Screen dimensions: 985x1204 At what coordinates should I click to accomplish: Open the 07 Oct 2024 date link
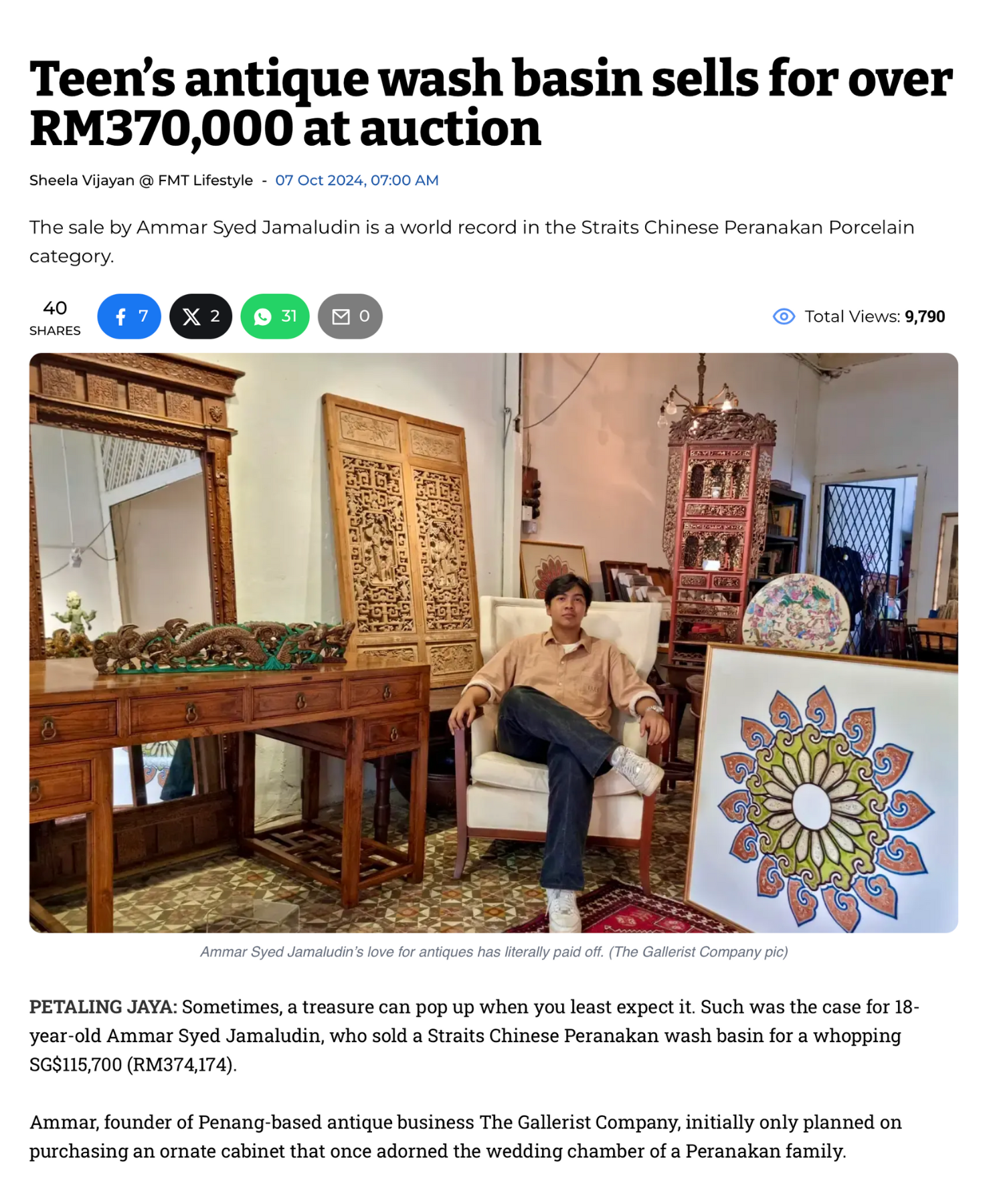tap(357, 181)
